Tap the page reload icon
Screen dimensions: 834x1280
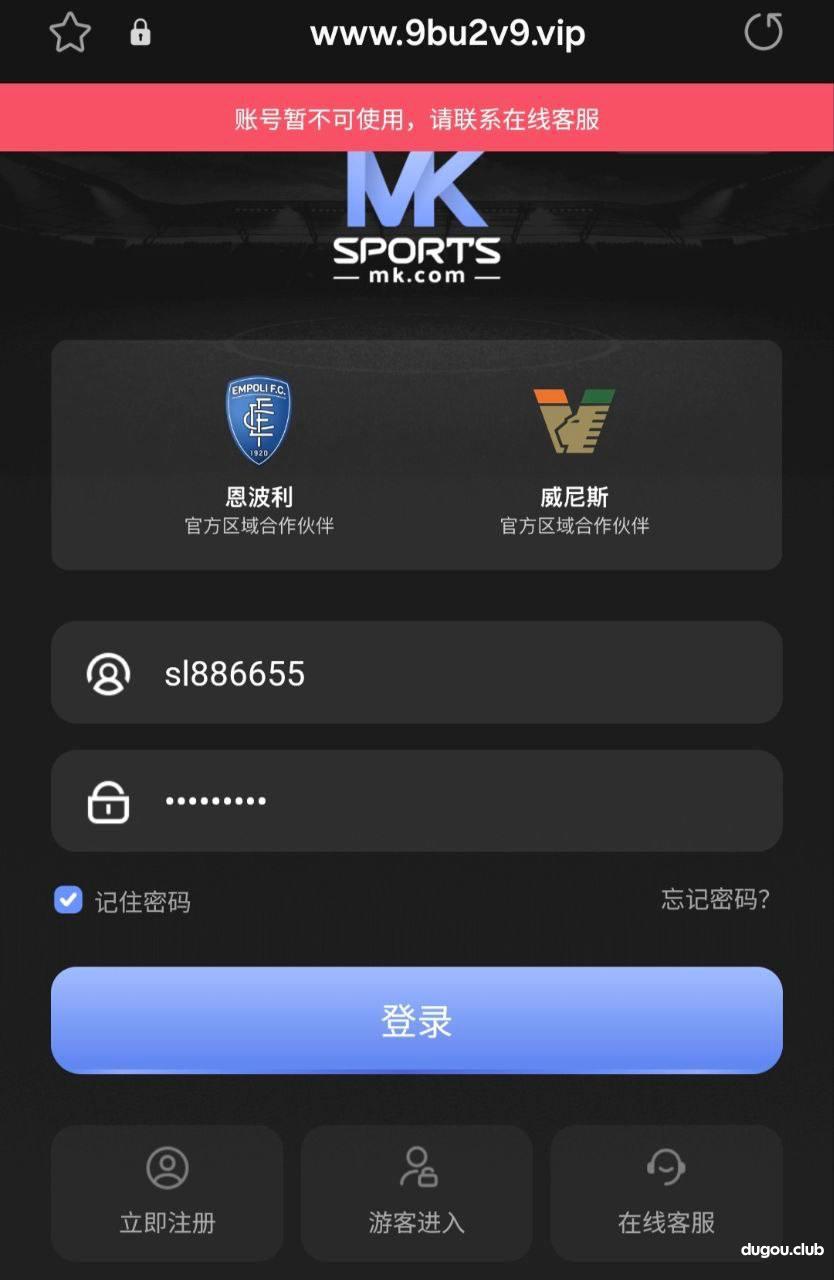pyautogui.click(x=763, y=31)
